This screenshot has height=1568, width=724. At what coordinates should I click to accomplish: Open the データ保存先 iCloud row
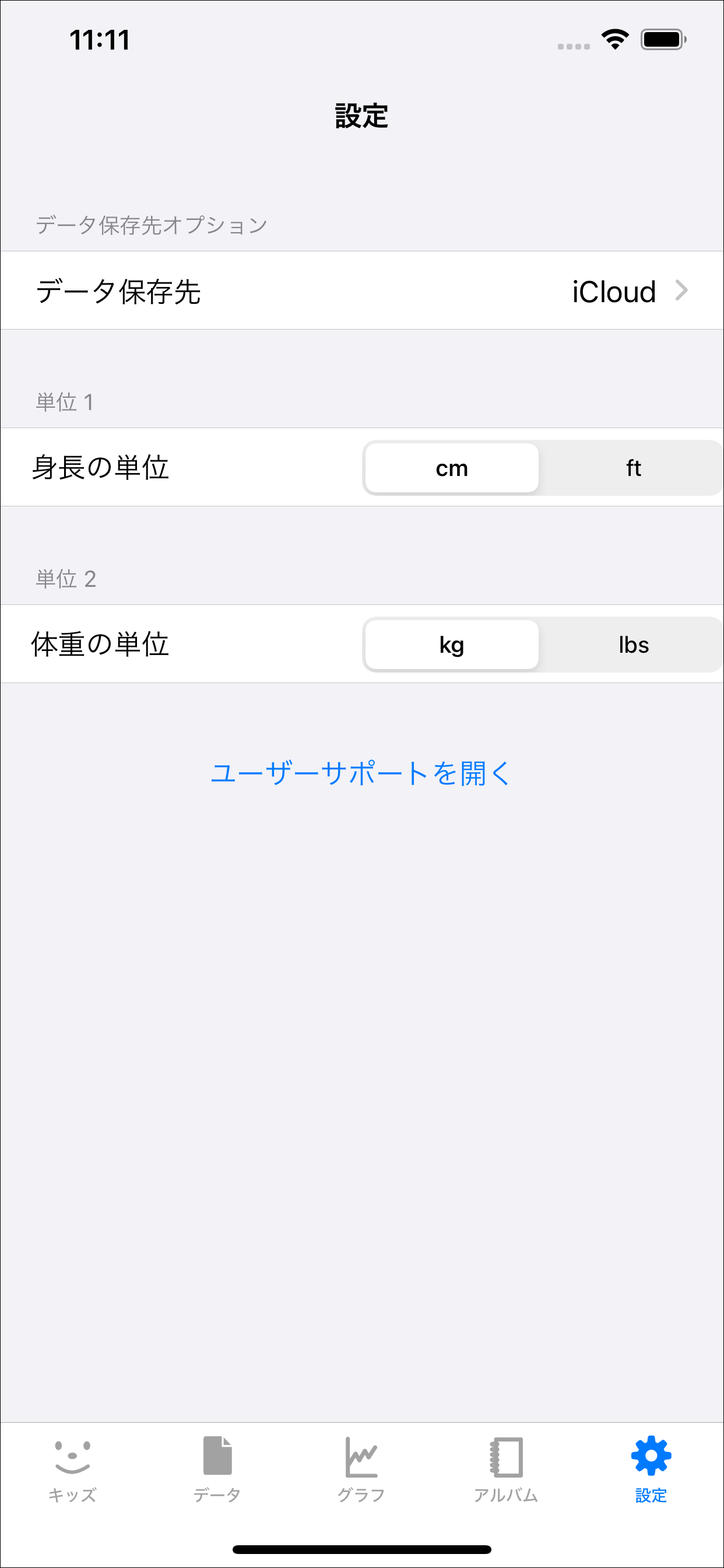point(362,290)
